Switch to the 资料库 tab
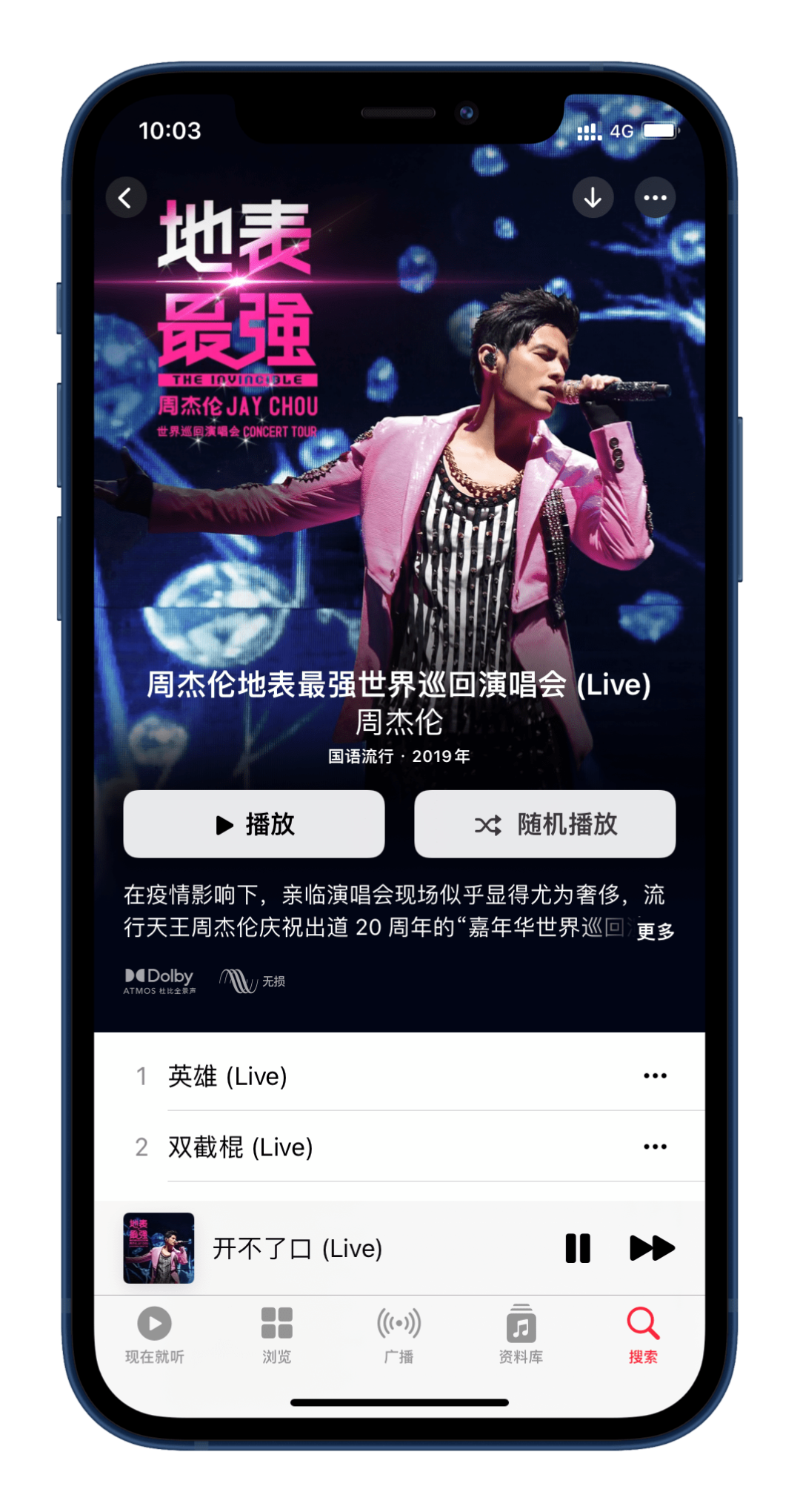 point(521,1336)
